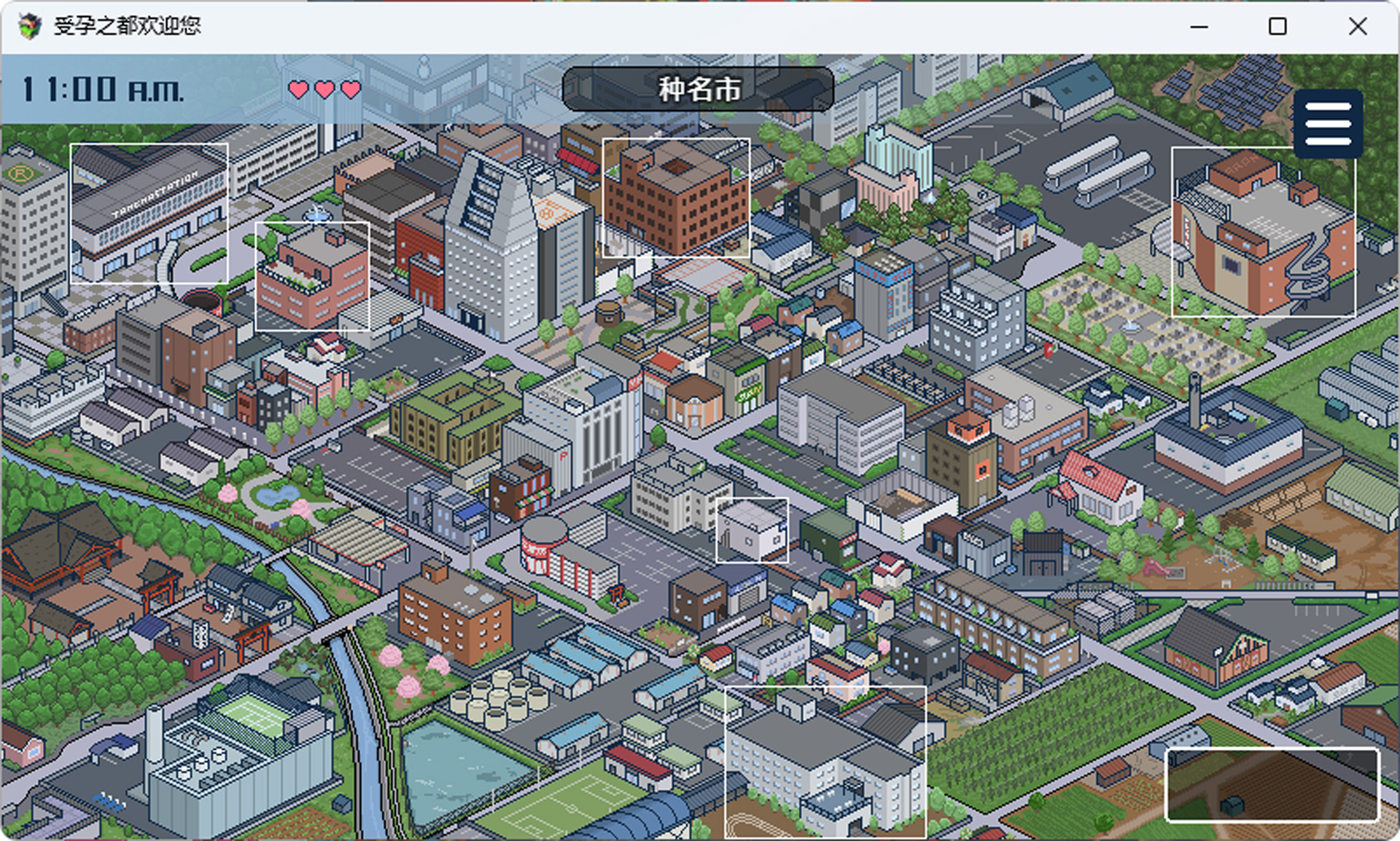Go to the highlighted large gray school building
This screenshot has width=1400, height=841.
(x=825, y=762)
